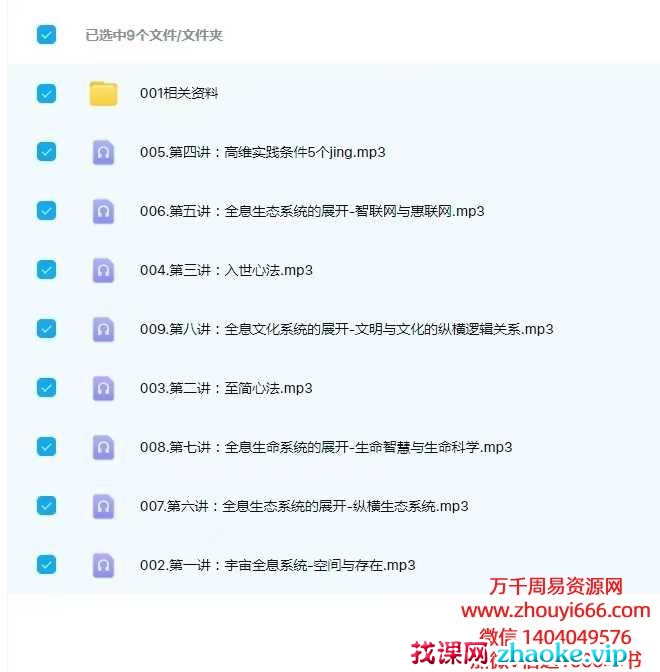Viewport: 660px width, 672px height.
Task: Deselect the 005.第四讲 file checkbox
Action: [x=46, y=152]
